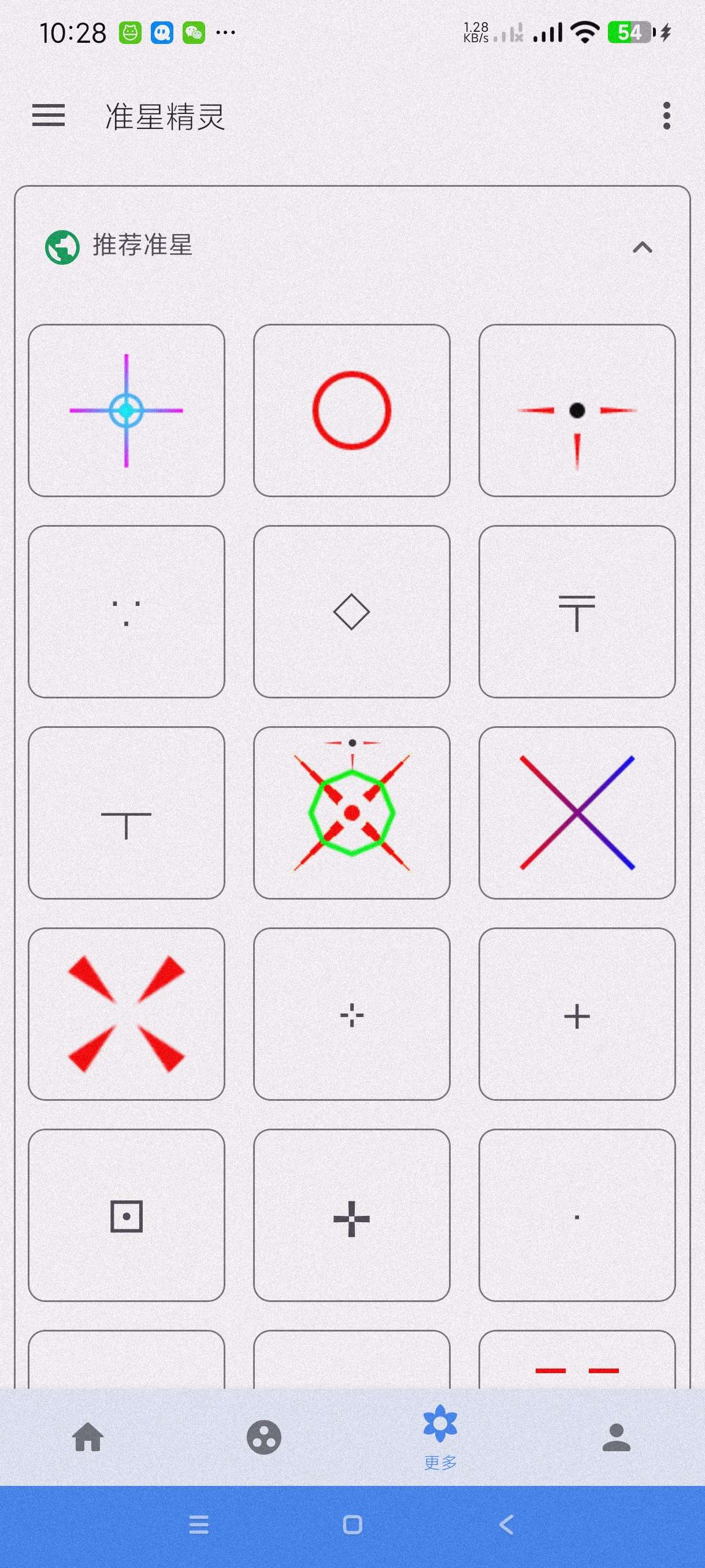Viewport: 705px width, 1568px height.
Task: Pick the double-bar T crosshair
Action: (x=577, y=612)
